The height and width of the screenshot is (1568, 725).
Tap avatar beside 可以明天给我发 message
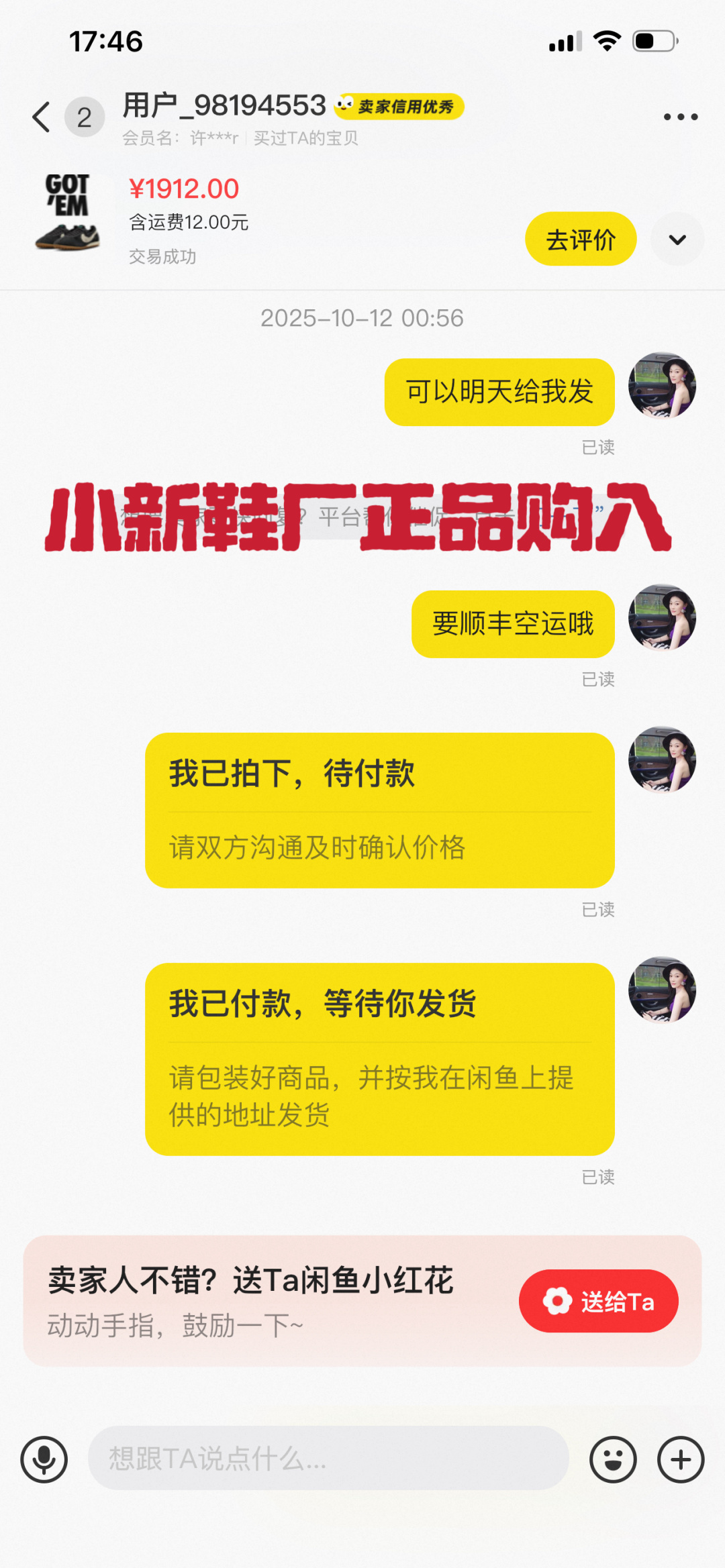point(661,386)
